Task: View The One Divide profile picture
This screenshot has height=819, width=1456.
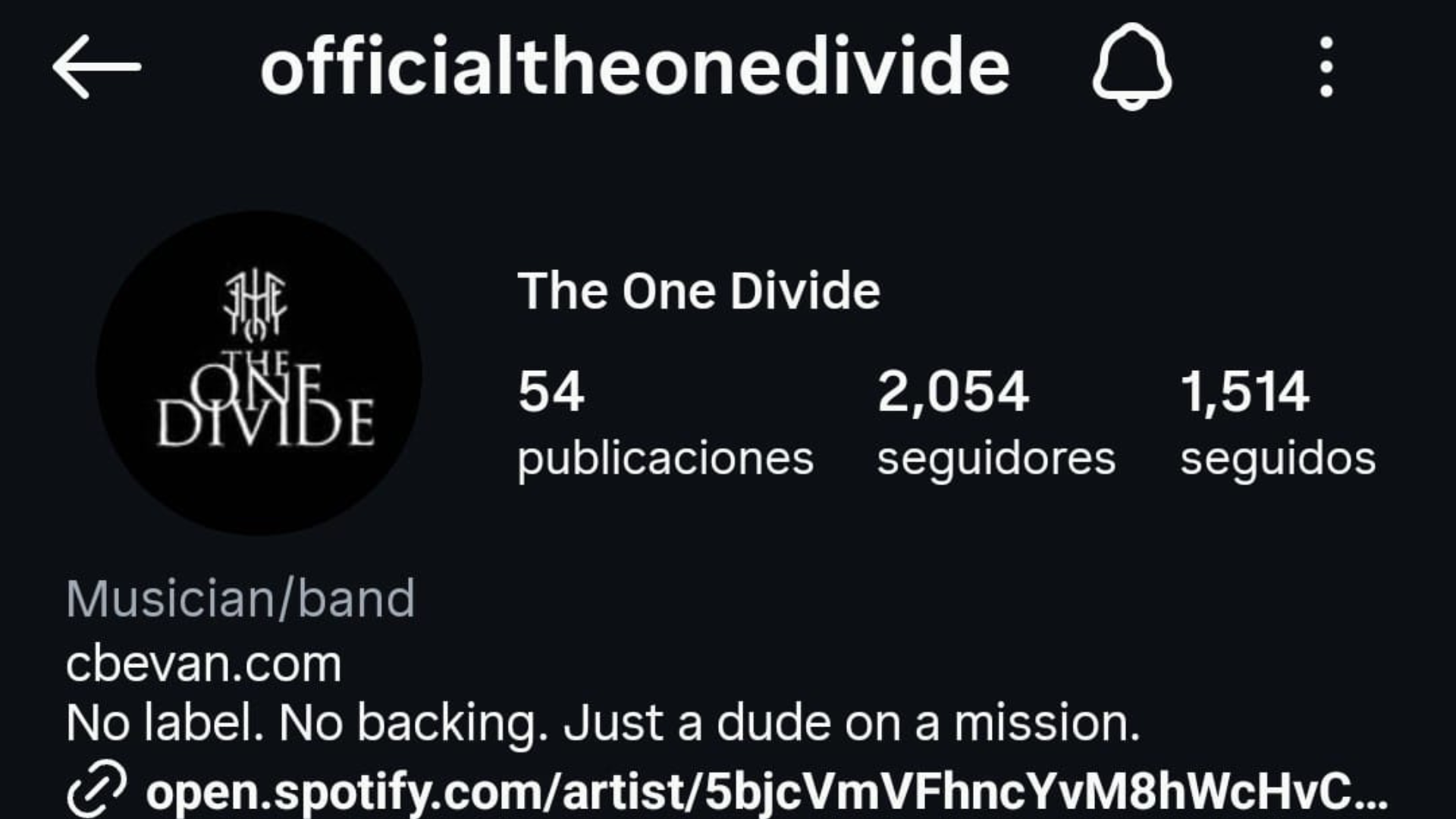Action: click(259, 373)
